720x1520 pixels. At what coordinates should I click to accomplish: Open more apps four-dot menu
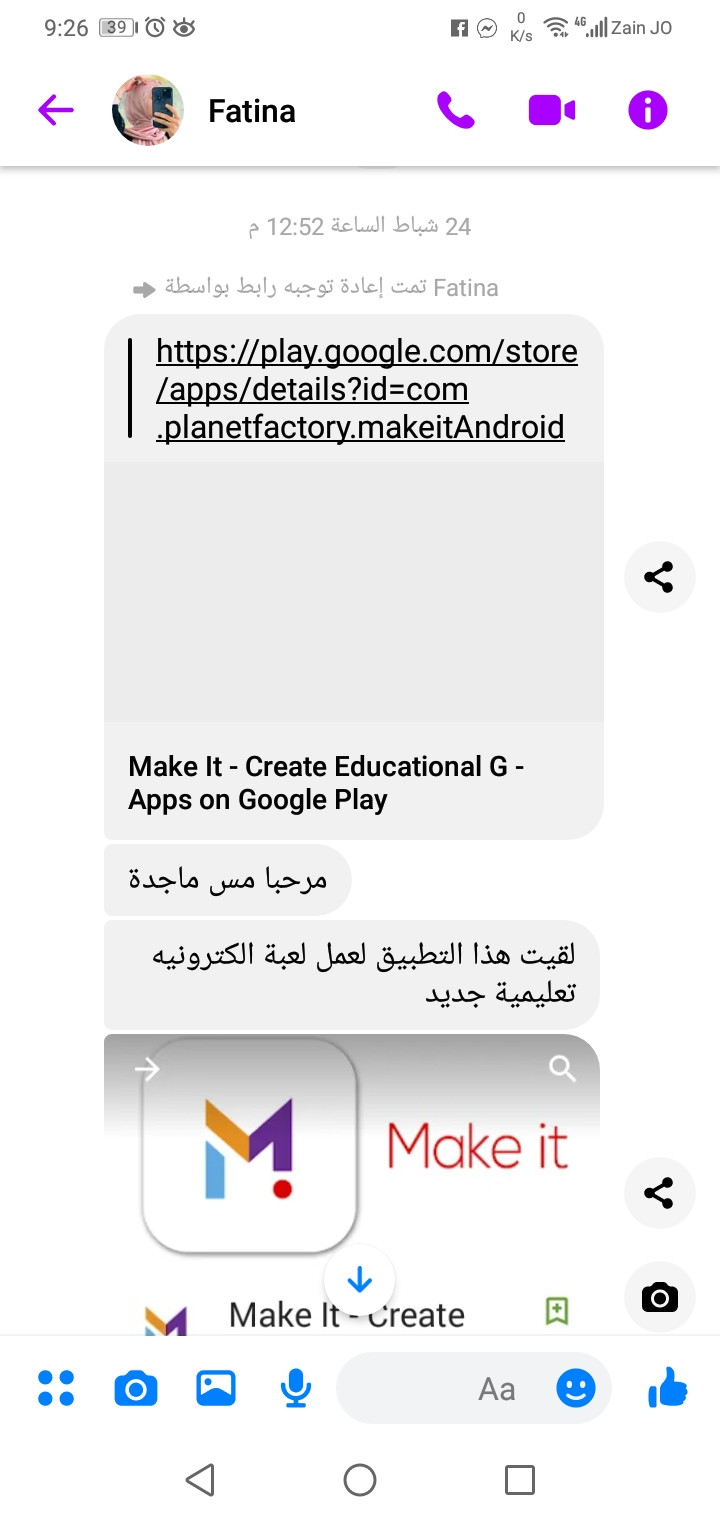click(56, 1388)
